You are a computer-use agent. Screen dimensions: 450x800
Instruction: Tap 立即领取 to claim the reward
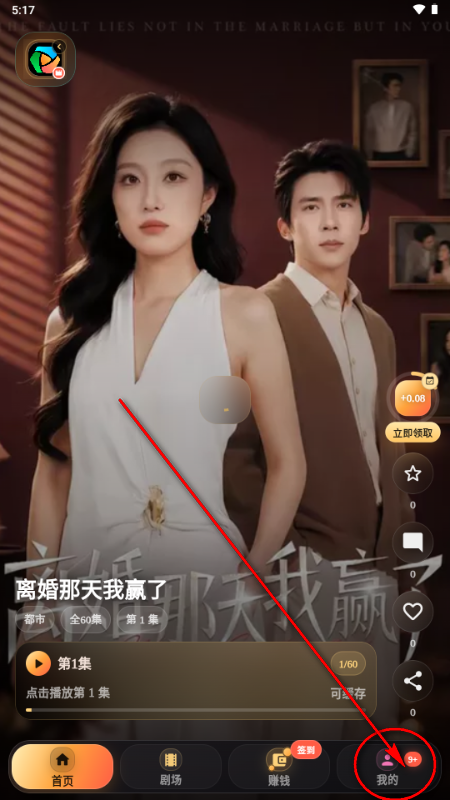(413, 433)
